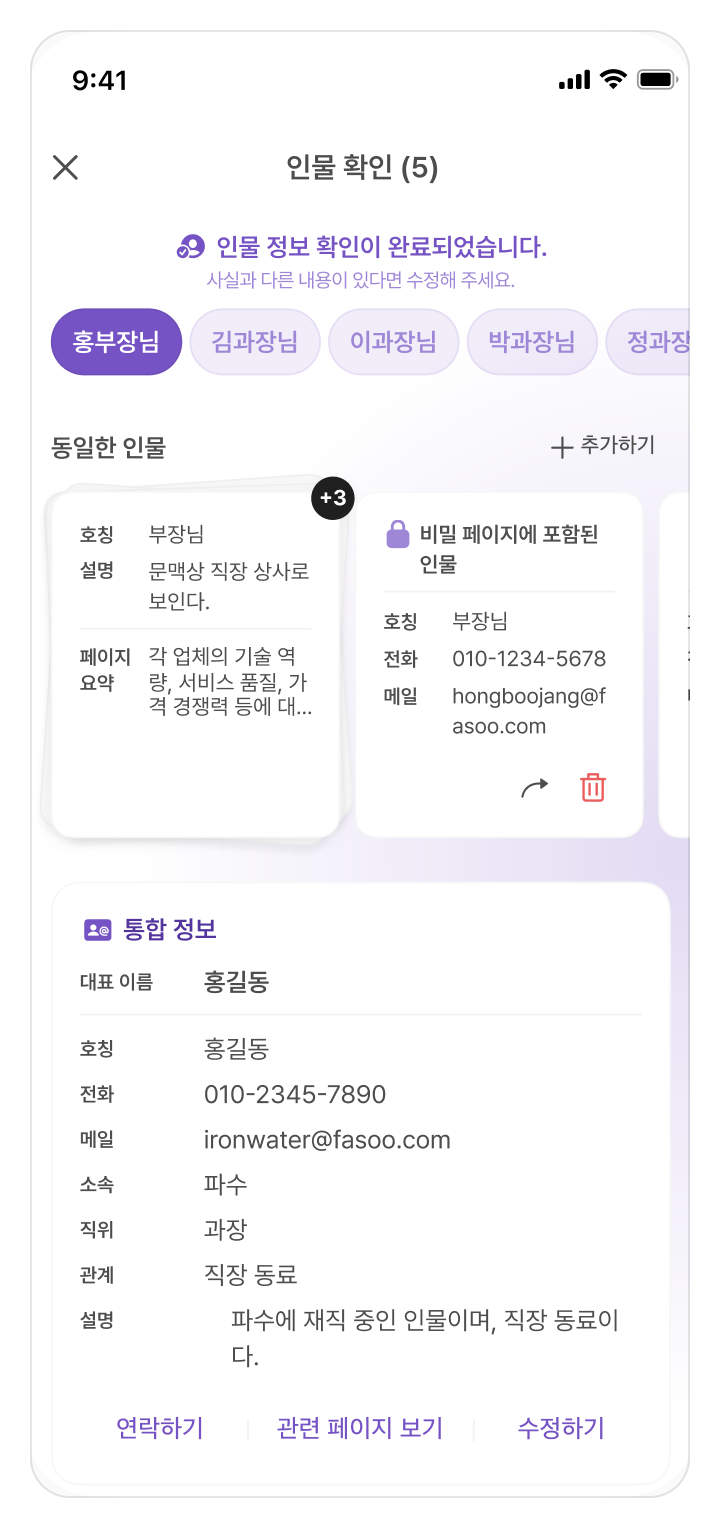
Task: Delete the secret-page person card
Action: coord(593,788)
